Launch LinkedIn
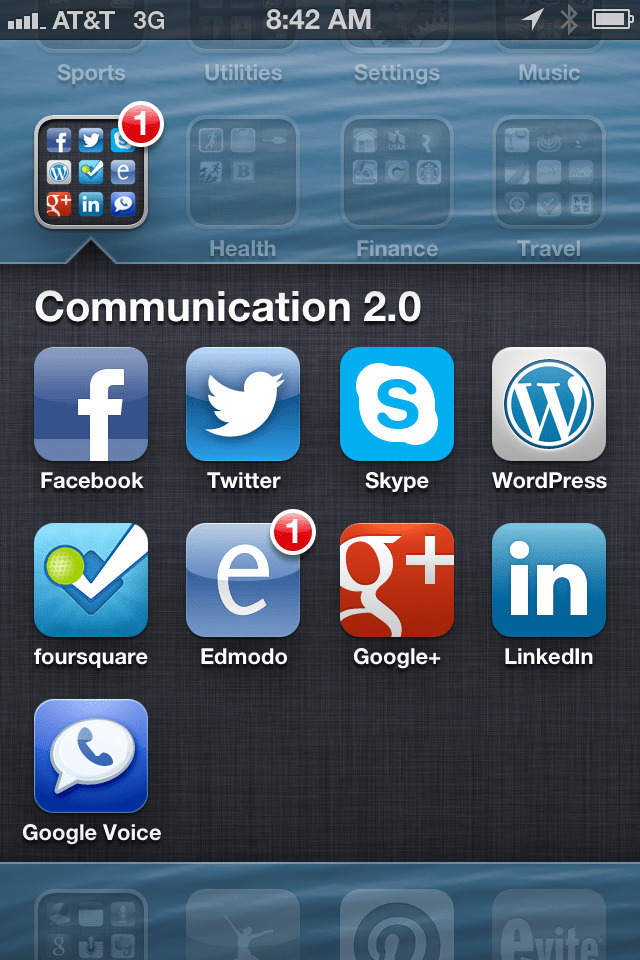This screenshot has height=960, width=640. tap(549, 580)
